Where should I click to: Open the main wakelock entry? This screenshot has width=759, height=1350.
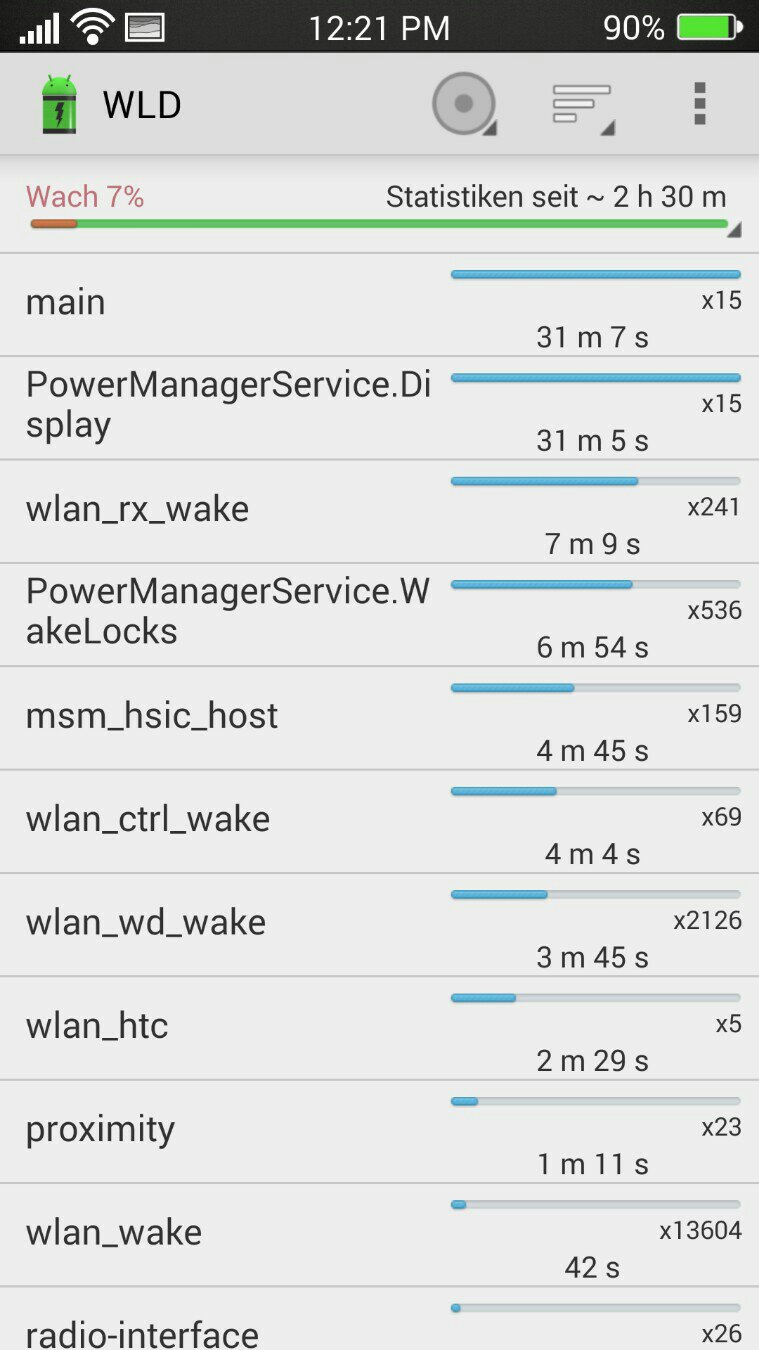coord(379,305)
